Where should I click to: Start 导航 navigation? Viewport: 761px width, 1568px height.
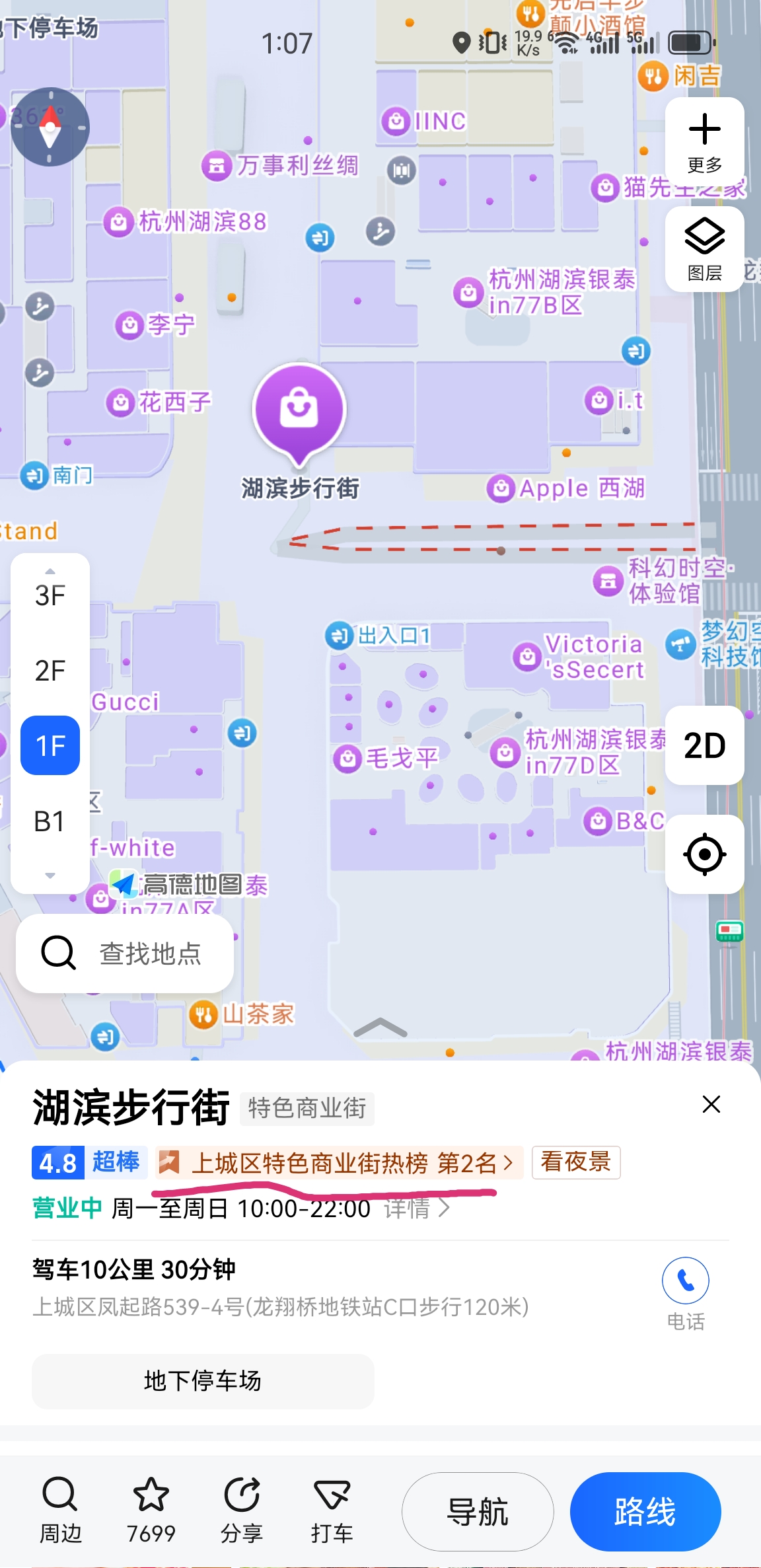[x=478, y=1511]
